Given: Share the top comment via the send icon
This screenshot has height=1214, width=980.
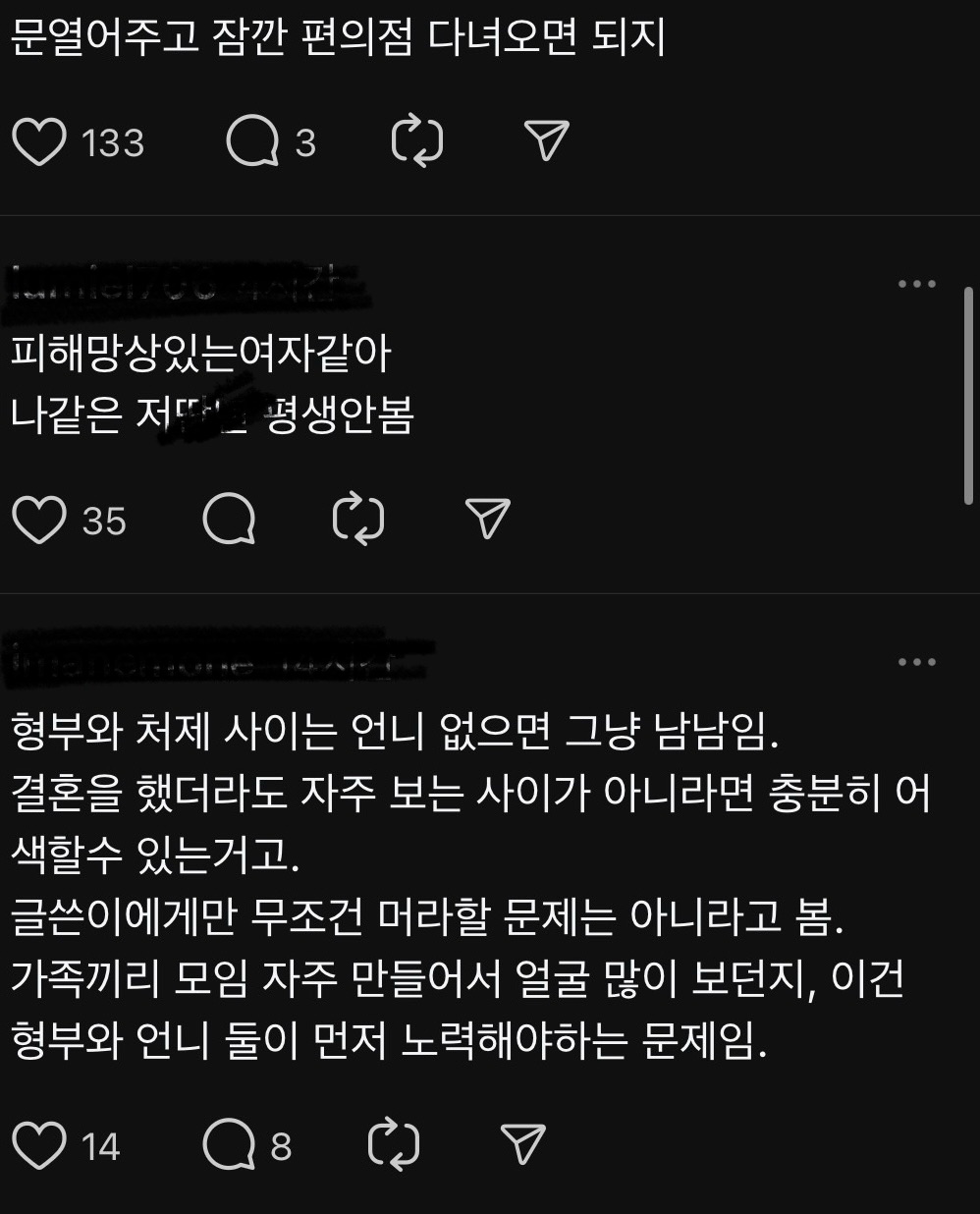Looking at the screenshot, I should click(547, 141).
